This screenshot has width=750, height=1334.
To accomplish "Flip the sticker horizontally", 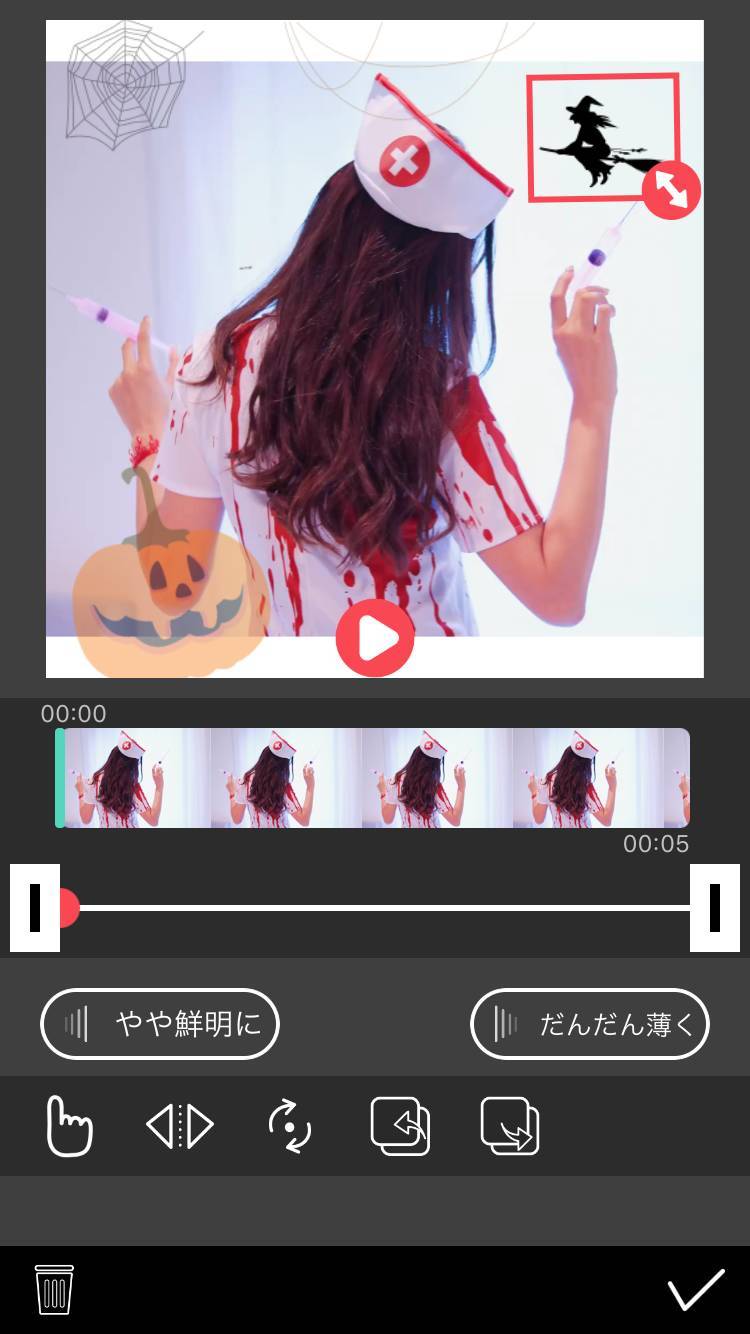I will [x=180, y=1126].
